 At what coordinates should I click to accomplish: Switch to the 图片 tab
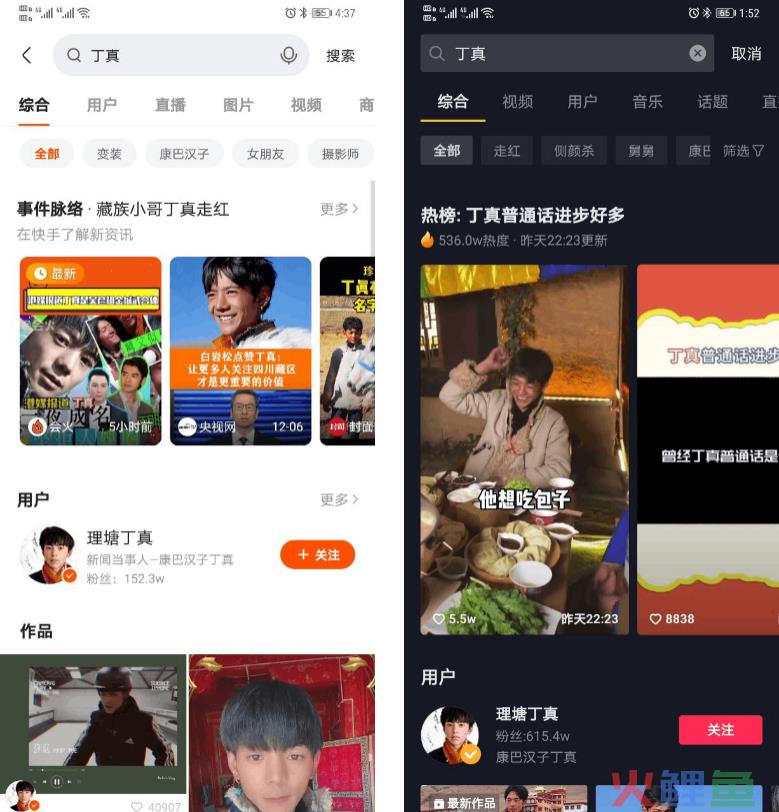pos(238,105)
